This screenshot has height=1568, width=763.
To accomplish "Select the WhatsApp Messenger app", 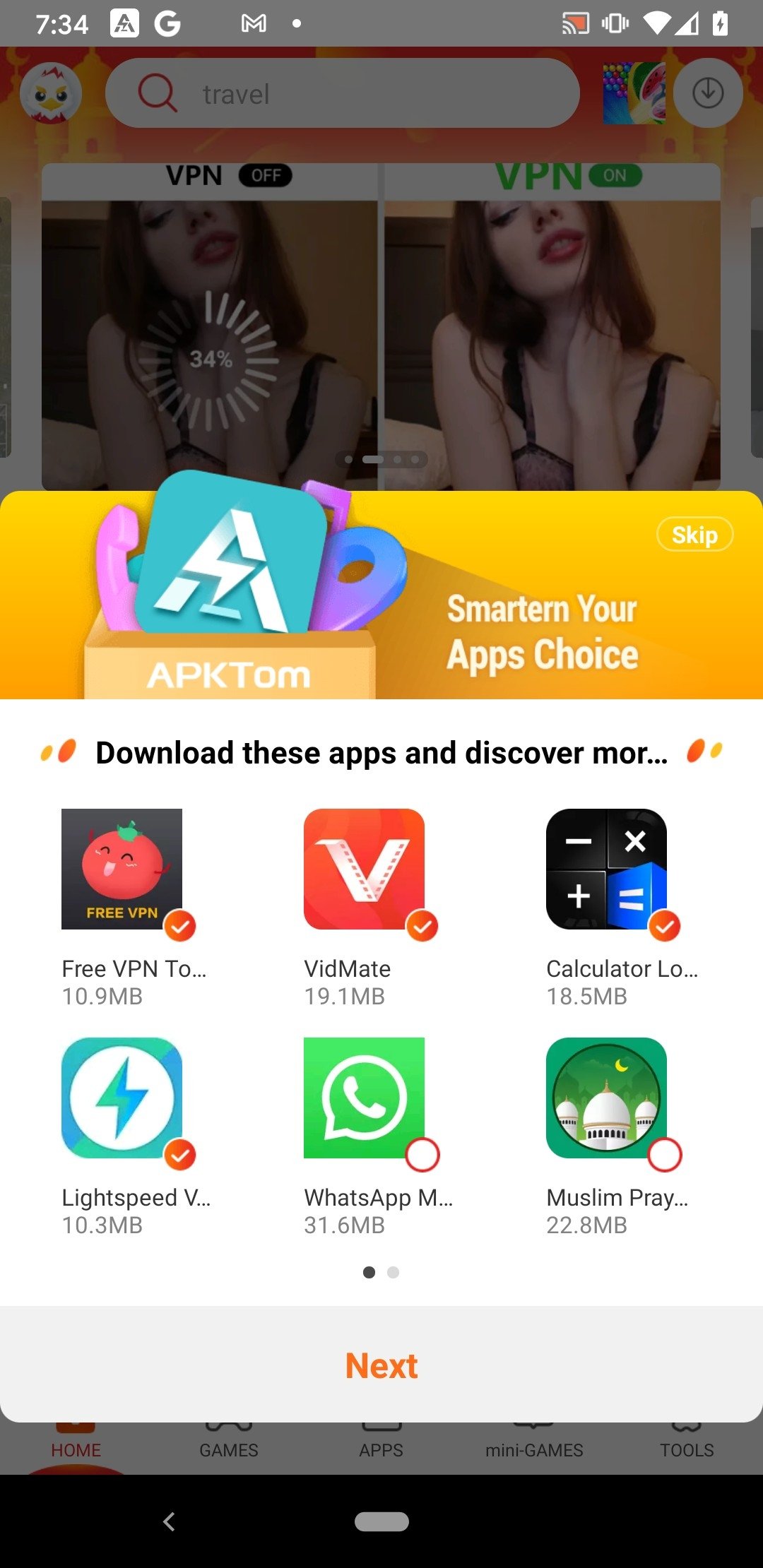I will [422, 1155].
